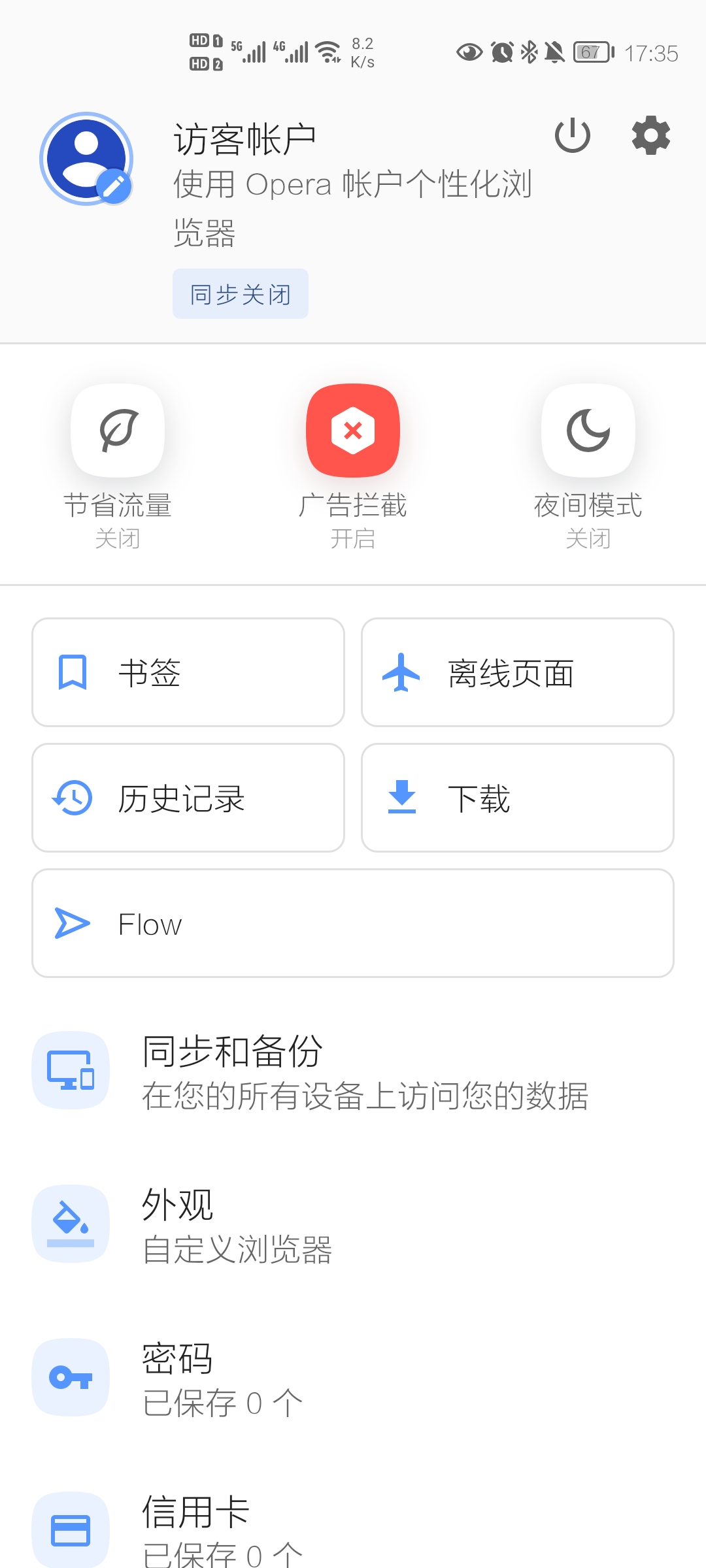This screenshot has height=1568, width=706.
Task: Select the Flow paper-plane icon
Action: coord(72,923)
